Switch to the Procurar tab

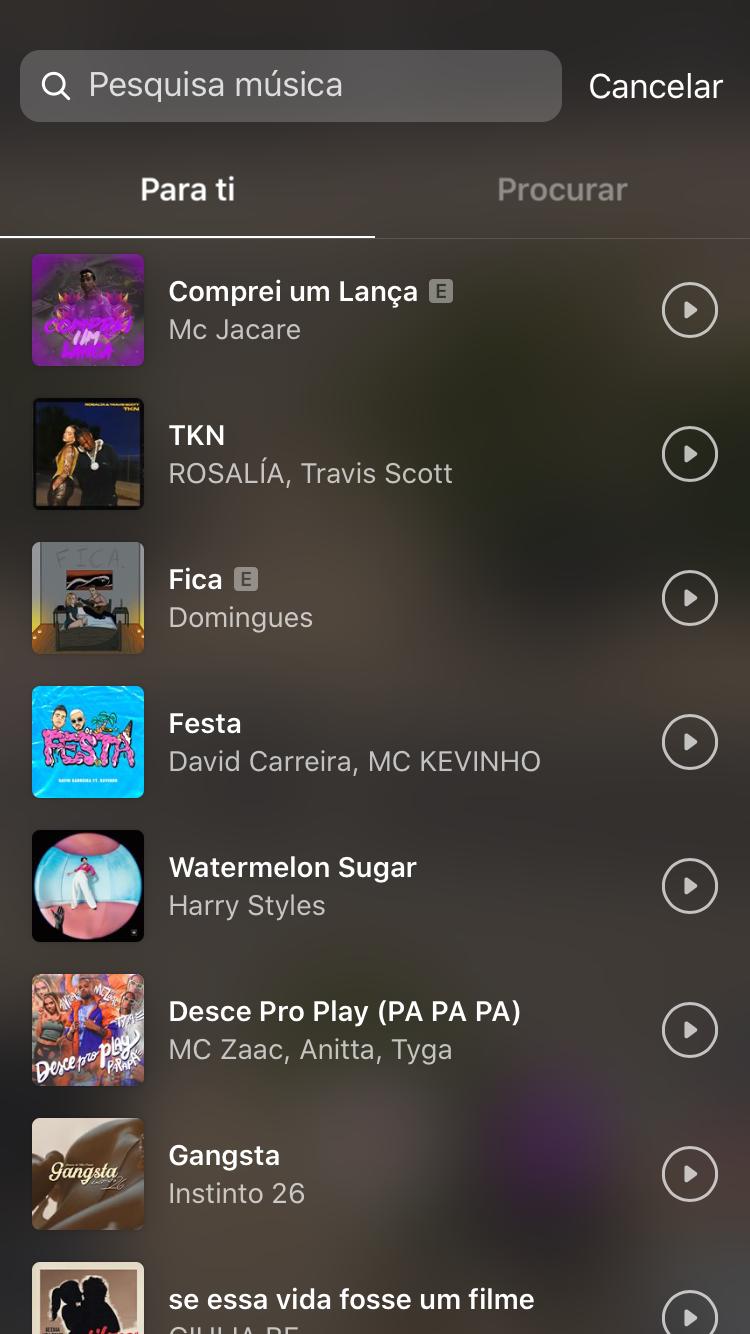click(x=562, y=189)
